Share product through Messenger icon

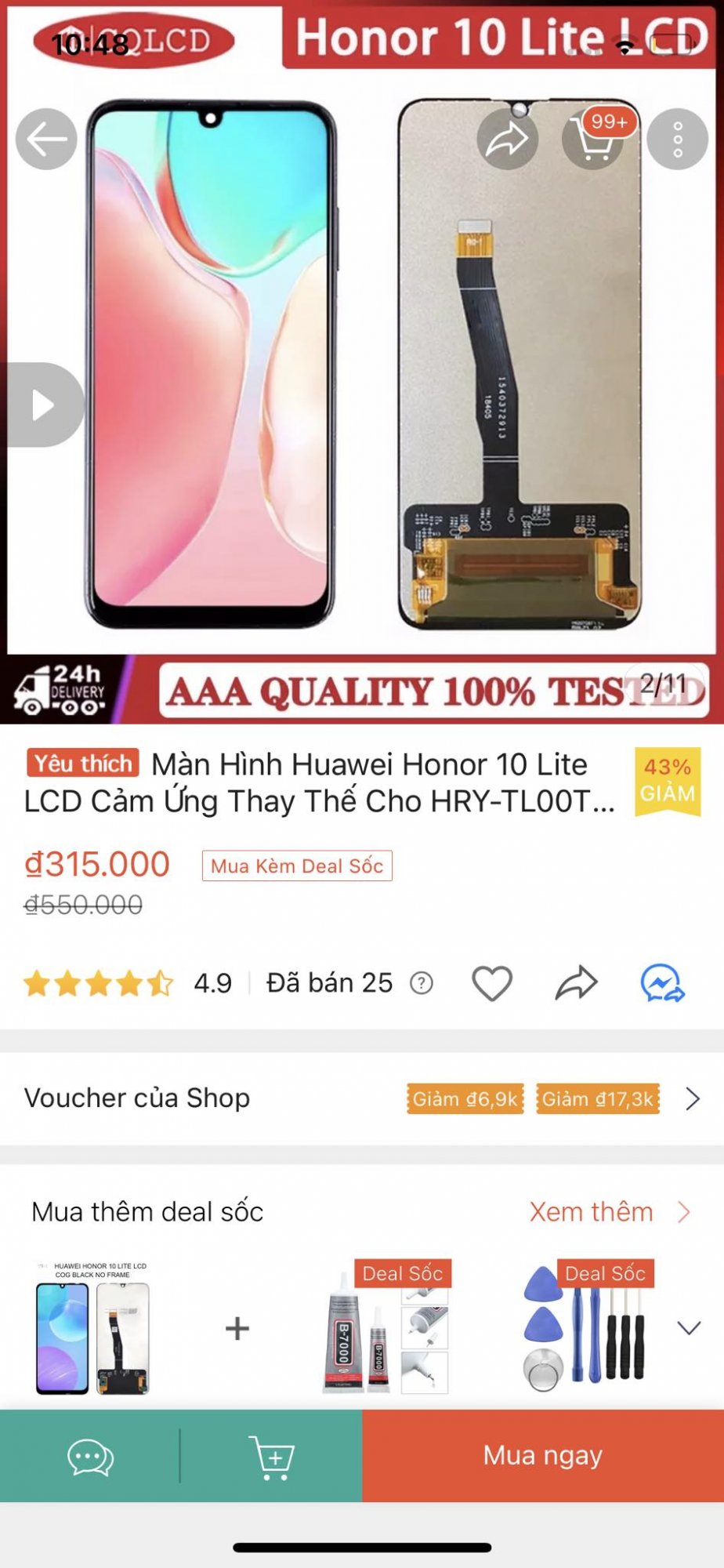coord(663,983)
